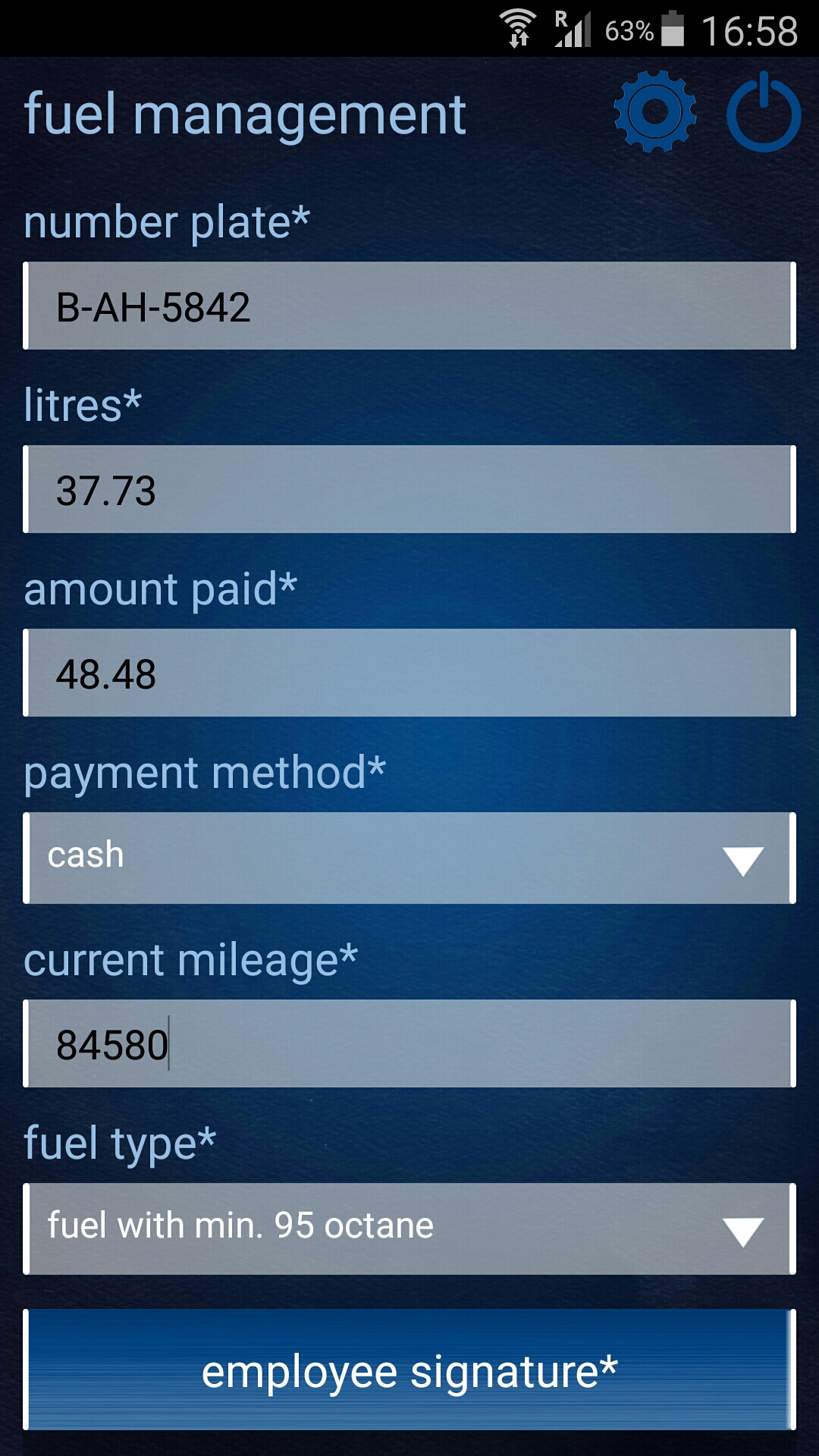The width and height of the screenshot is (819, 1456).
Task: Select the litres field showing 37.73
Action: tap(409, 491)
